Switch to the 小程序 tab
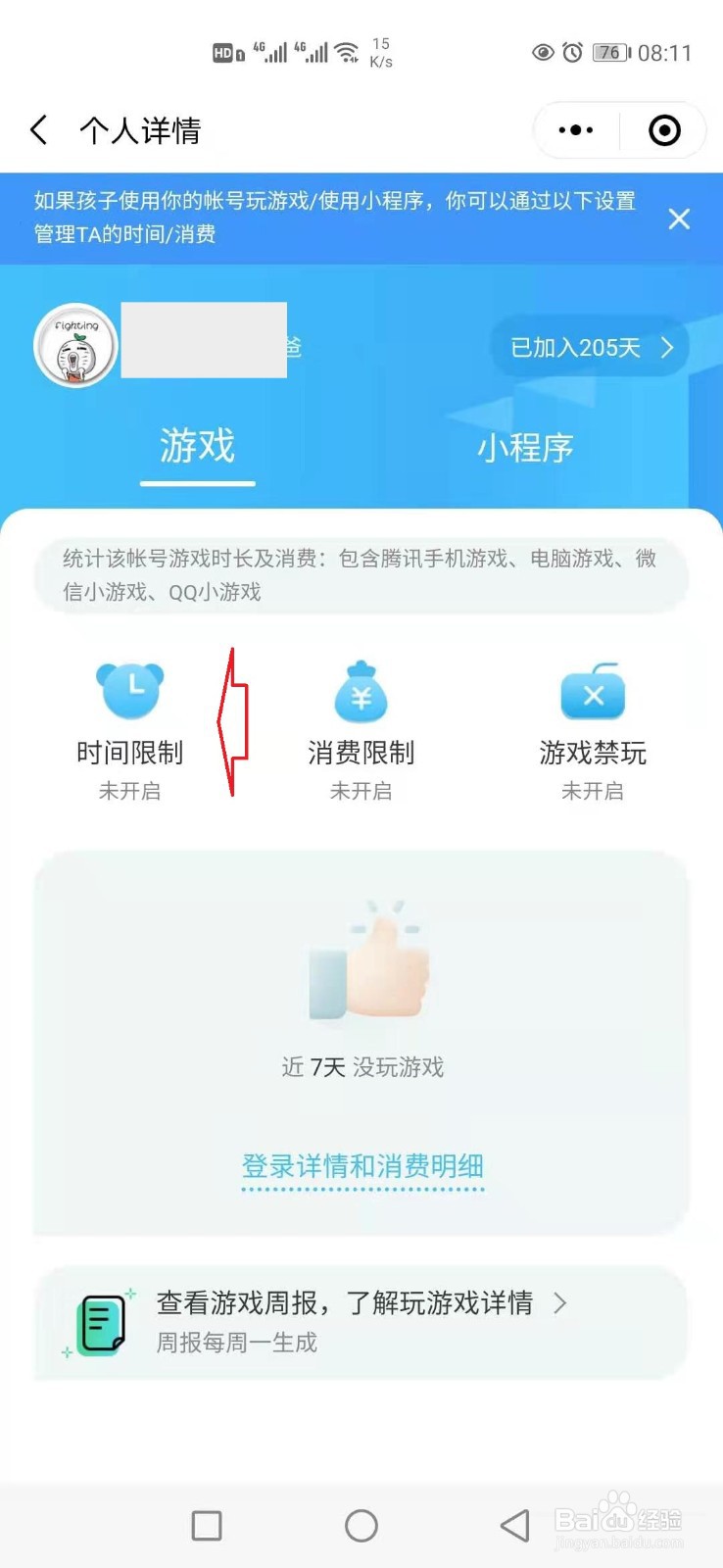 click(x=525, y=447)
